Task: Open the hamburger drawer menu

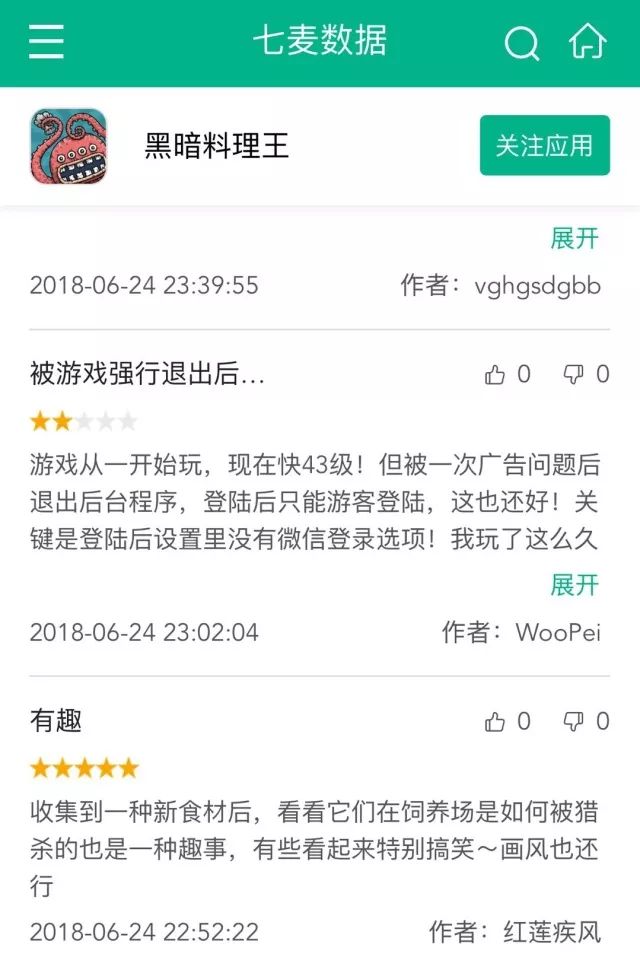Action: [x=46, y=42]
